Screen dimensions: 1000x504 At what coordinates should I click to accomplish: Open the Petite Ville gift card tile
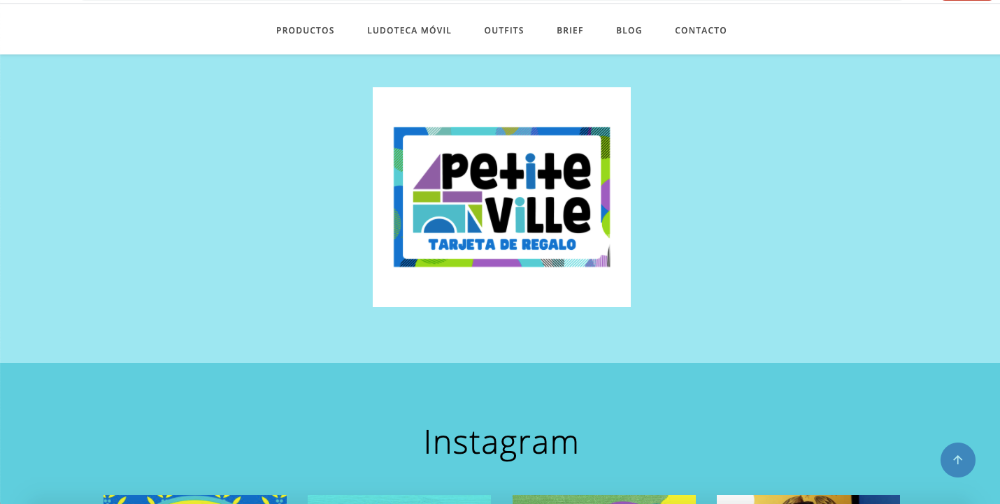coord(501,197)
